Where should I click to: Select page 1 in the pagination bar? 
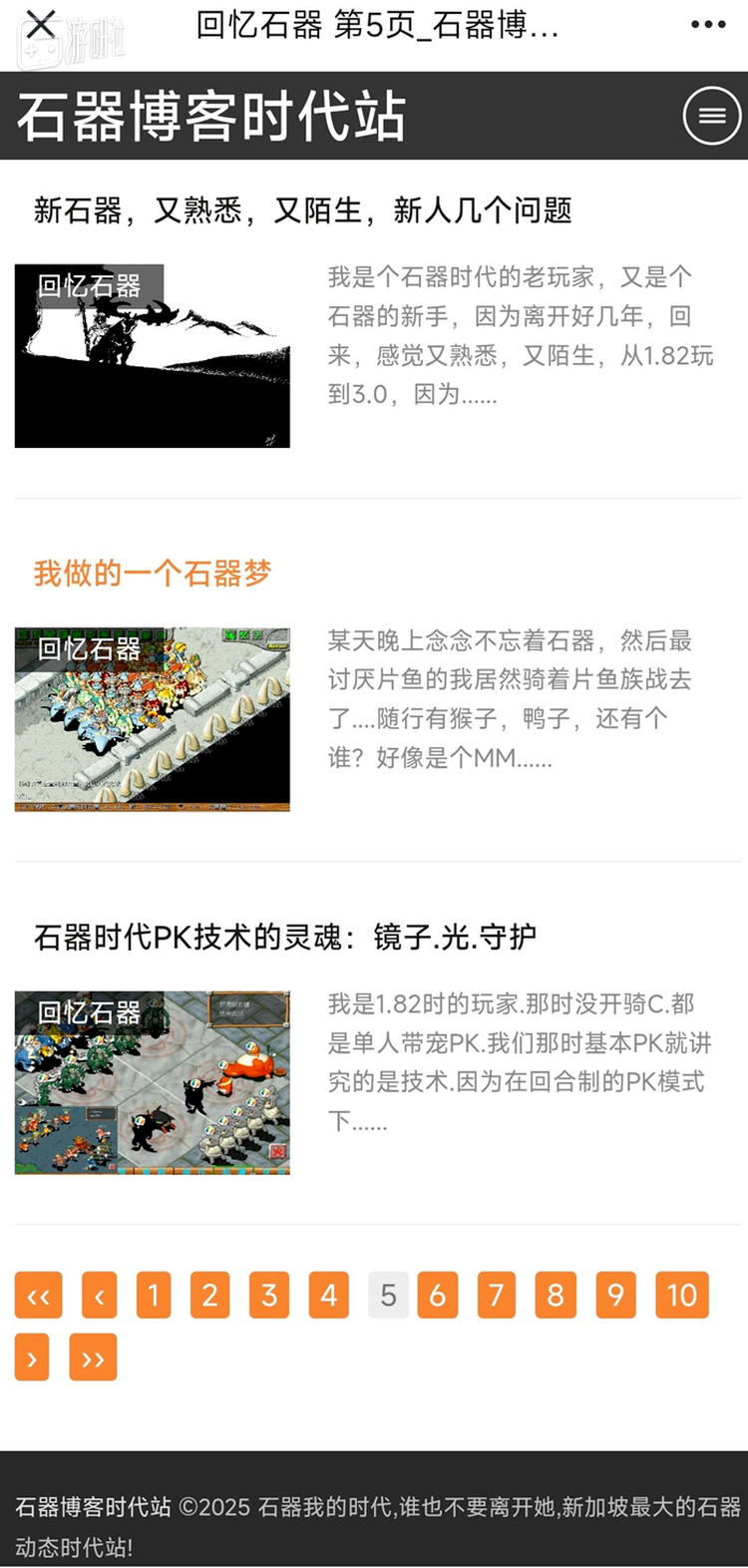153,1295
